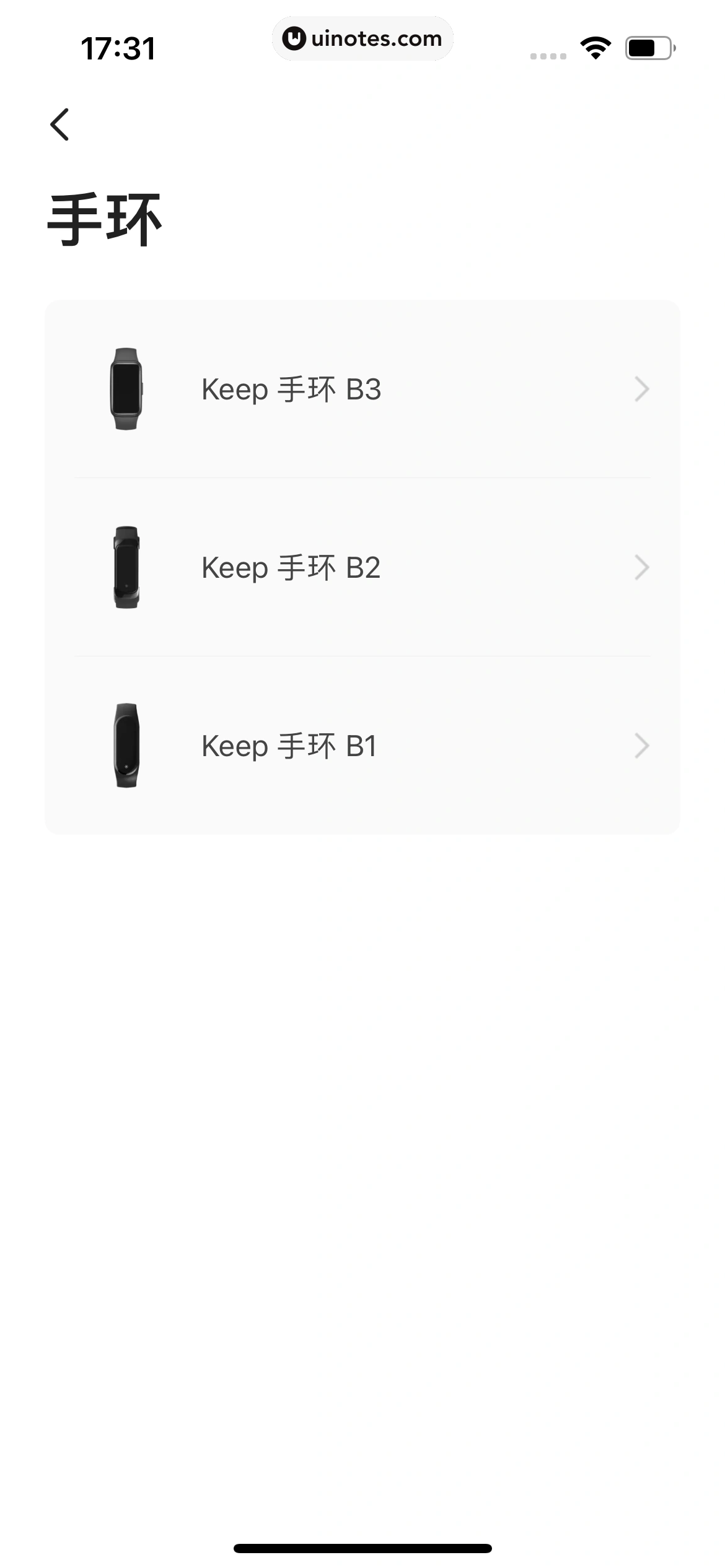Expand the Keep 手环 B3 entry via its chevron

pyautogui.click(x=643, y=388)
